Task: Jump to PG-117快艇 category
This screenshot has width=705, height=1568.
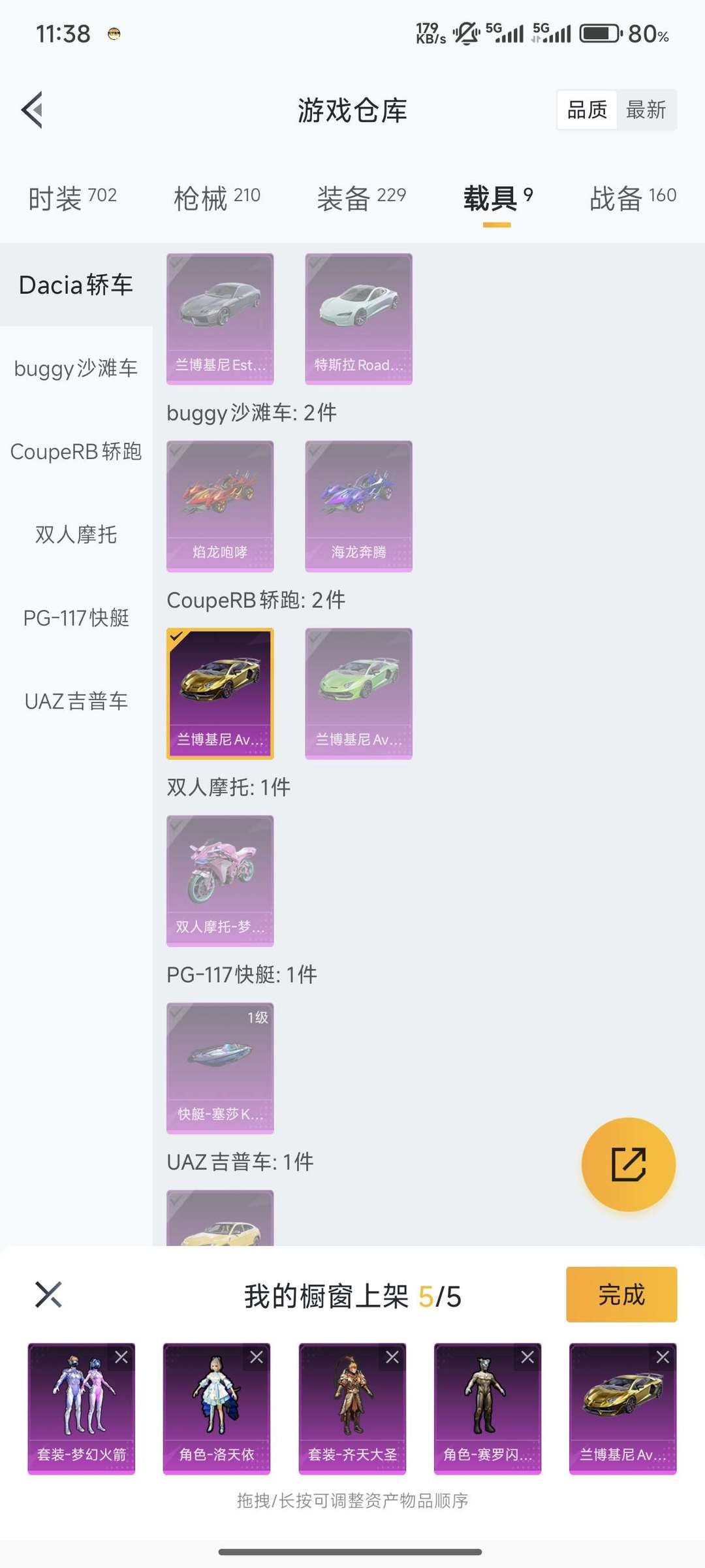Action: [x=76, y=618]
